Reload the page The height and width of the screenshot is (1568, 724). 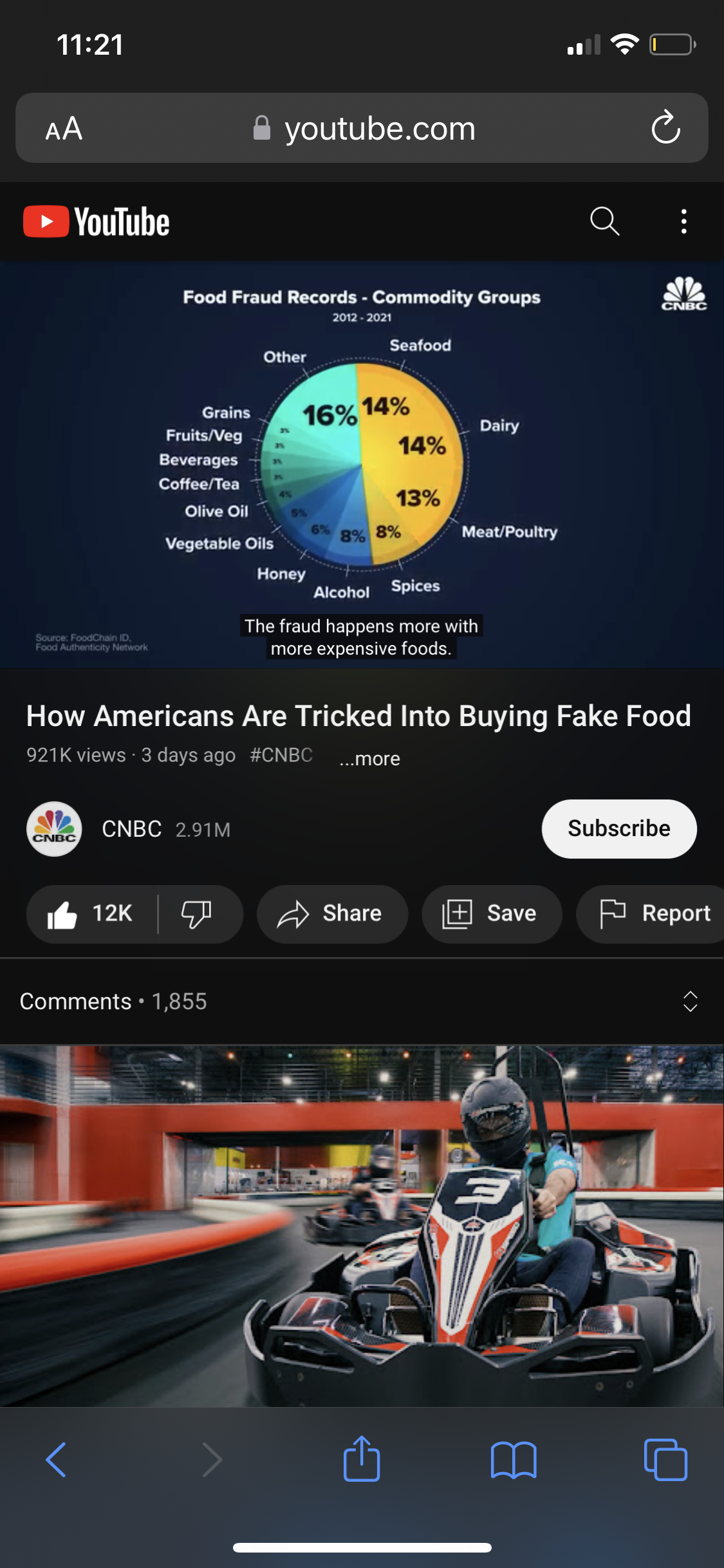(665, 127)
